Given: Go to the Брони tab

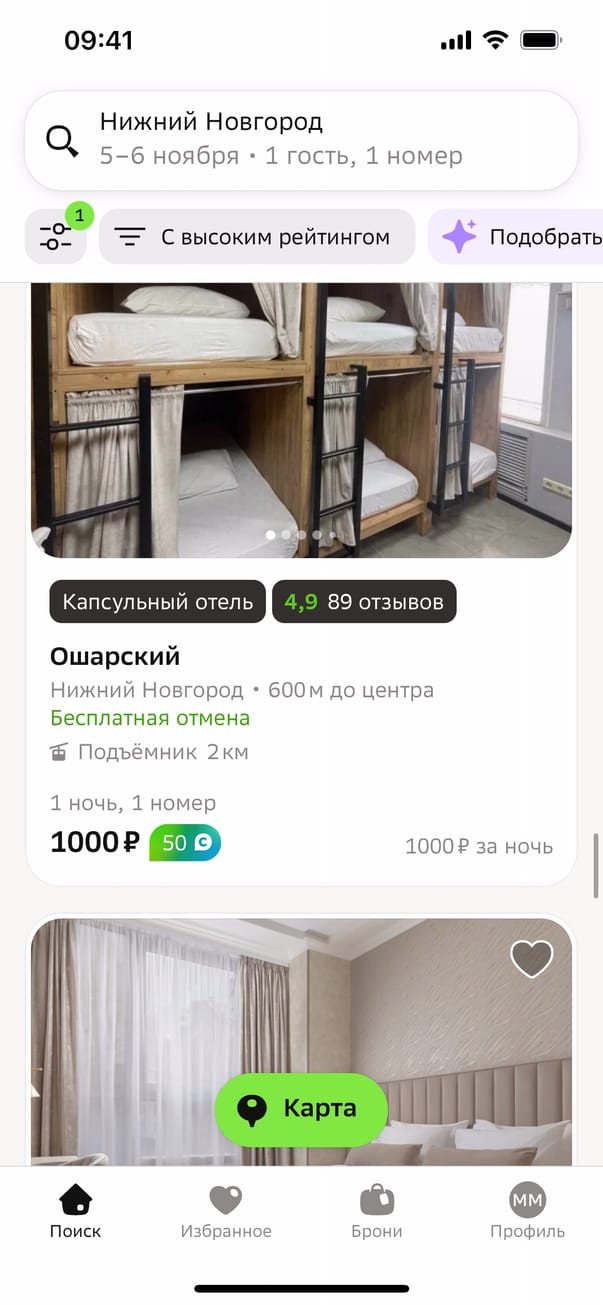Looking at the screenshot, I should (x=377, y=1211).
